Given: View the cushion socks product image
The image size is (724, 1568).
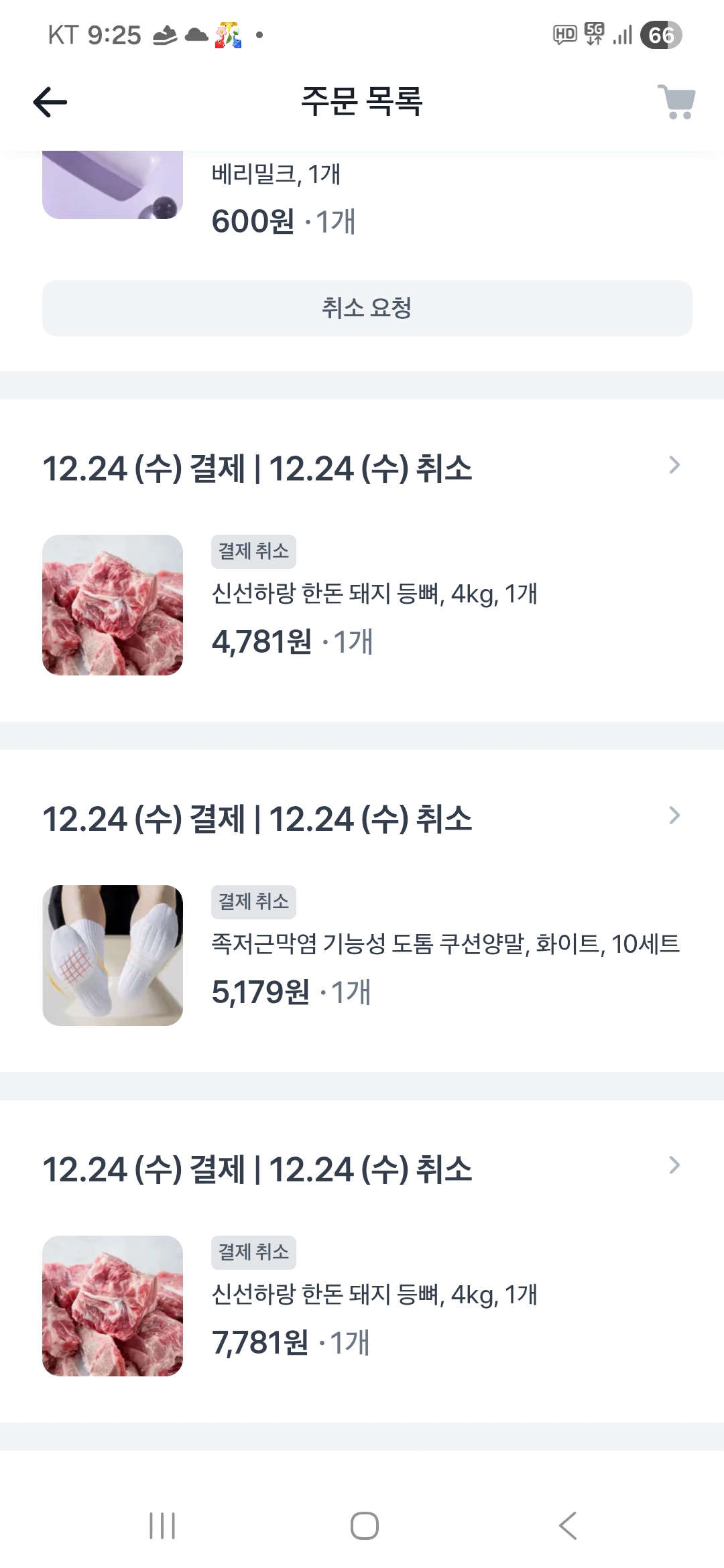Looking at the screenshot, I should [x=113, y=956].
